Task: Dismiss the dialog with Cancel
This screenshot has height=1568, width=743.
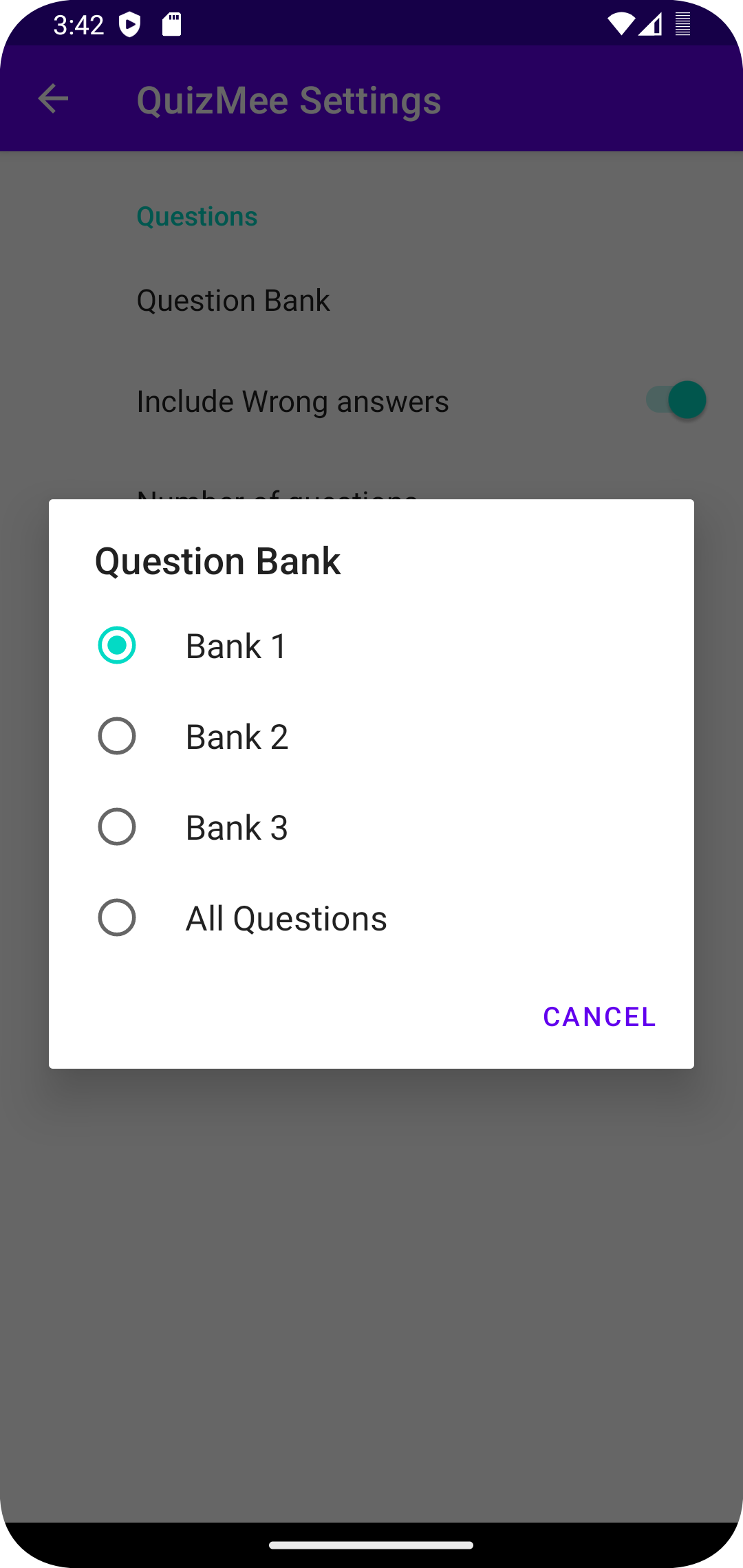Action: pos(599,1017)
